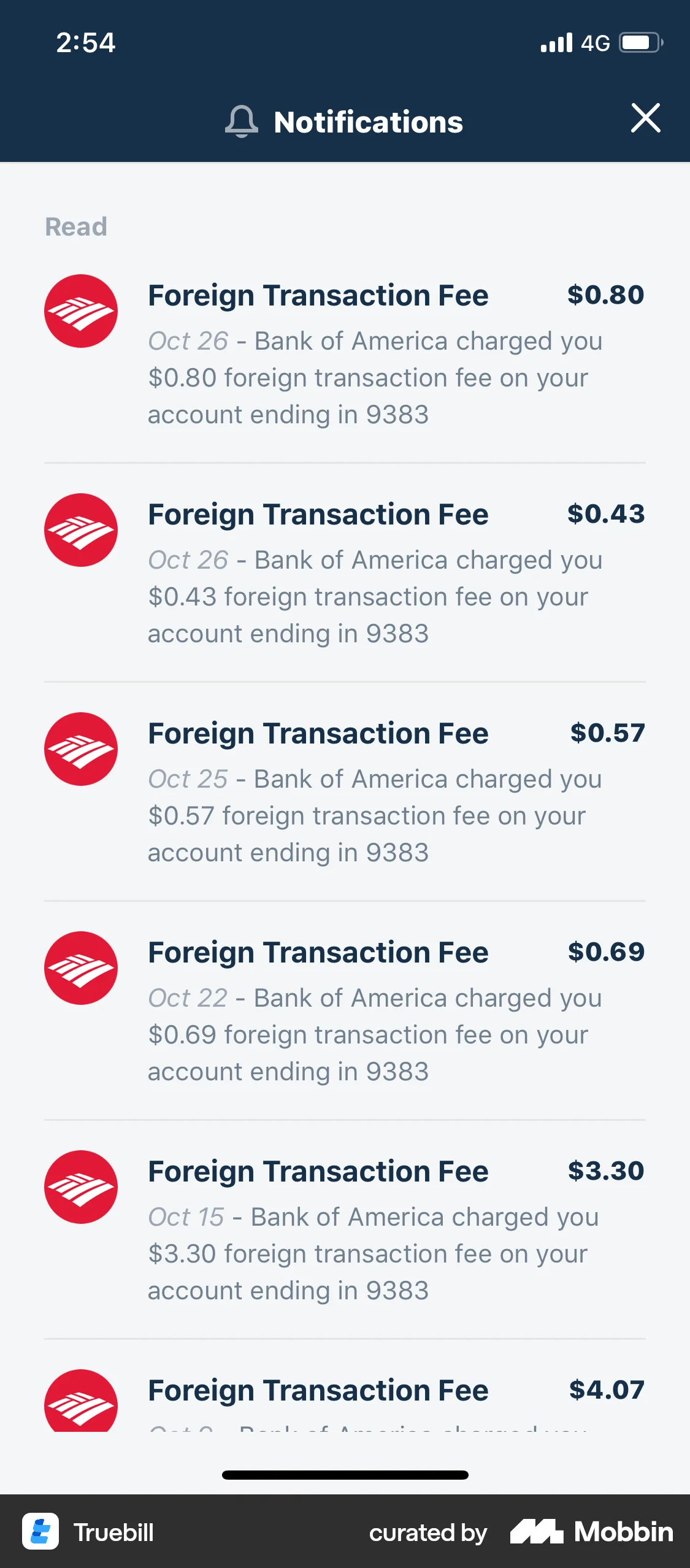Click the notifications bell icon
The height and width of the screenshot is (1568, 690).
click(241, 121)
